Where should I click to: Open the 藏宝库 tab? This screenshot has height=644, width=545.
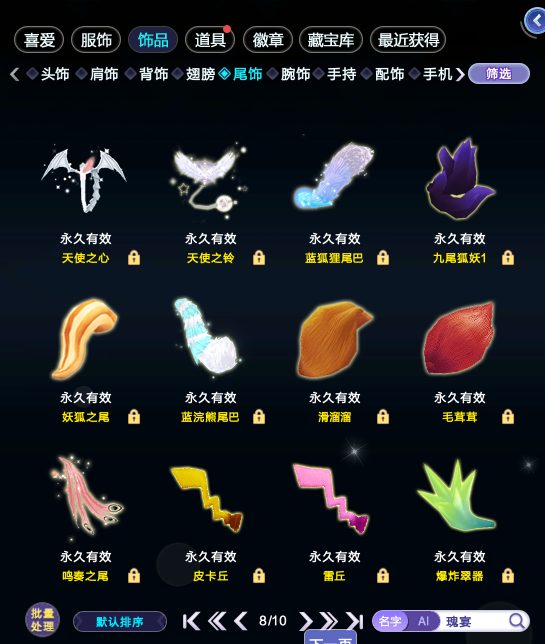331,40
